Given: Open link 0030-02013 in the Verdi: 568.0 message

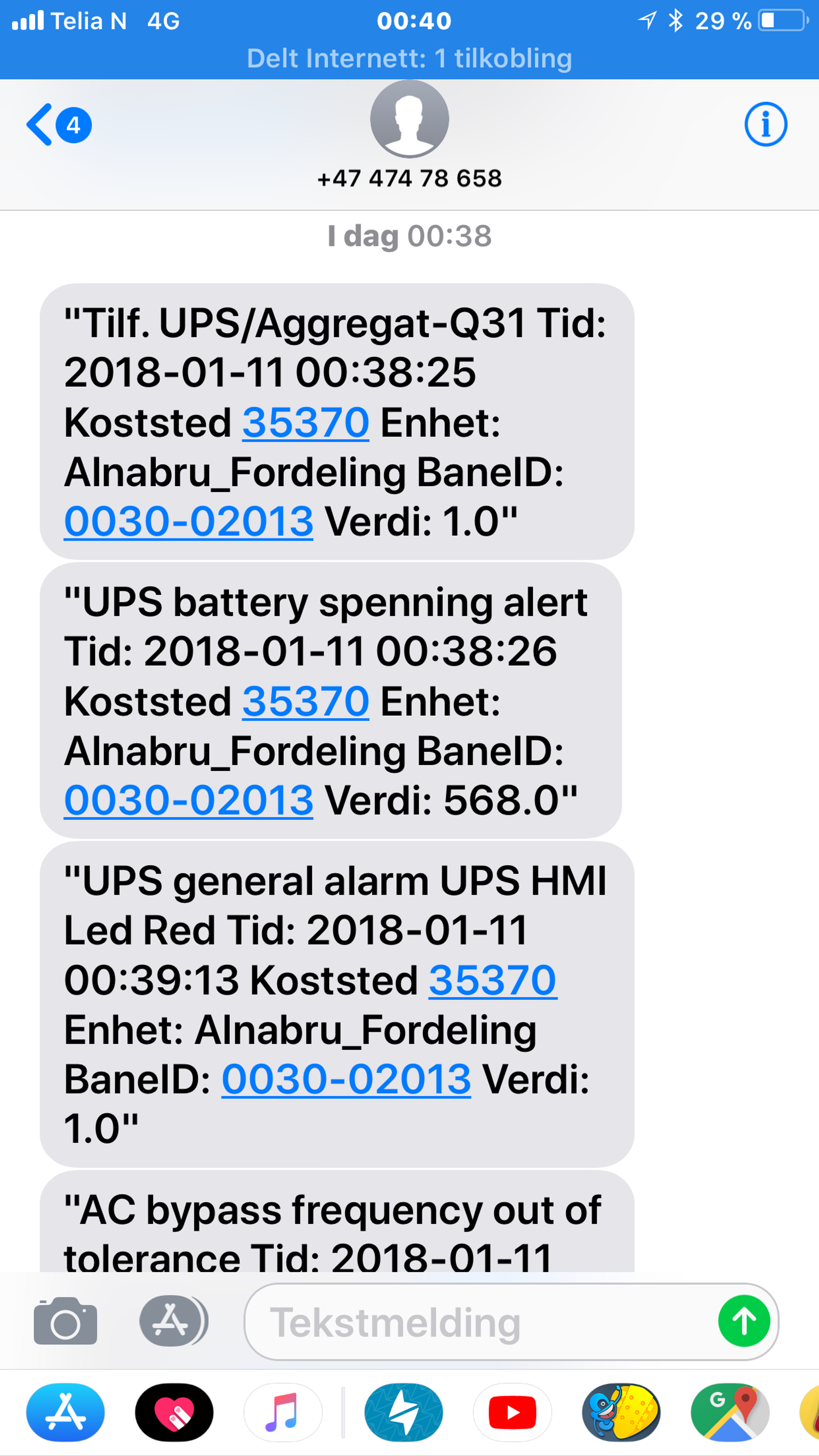Looking at the screenshot, I should (189, 800).
